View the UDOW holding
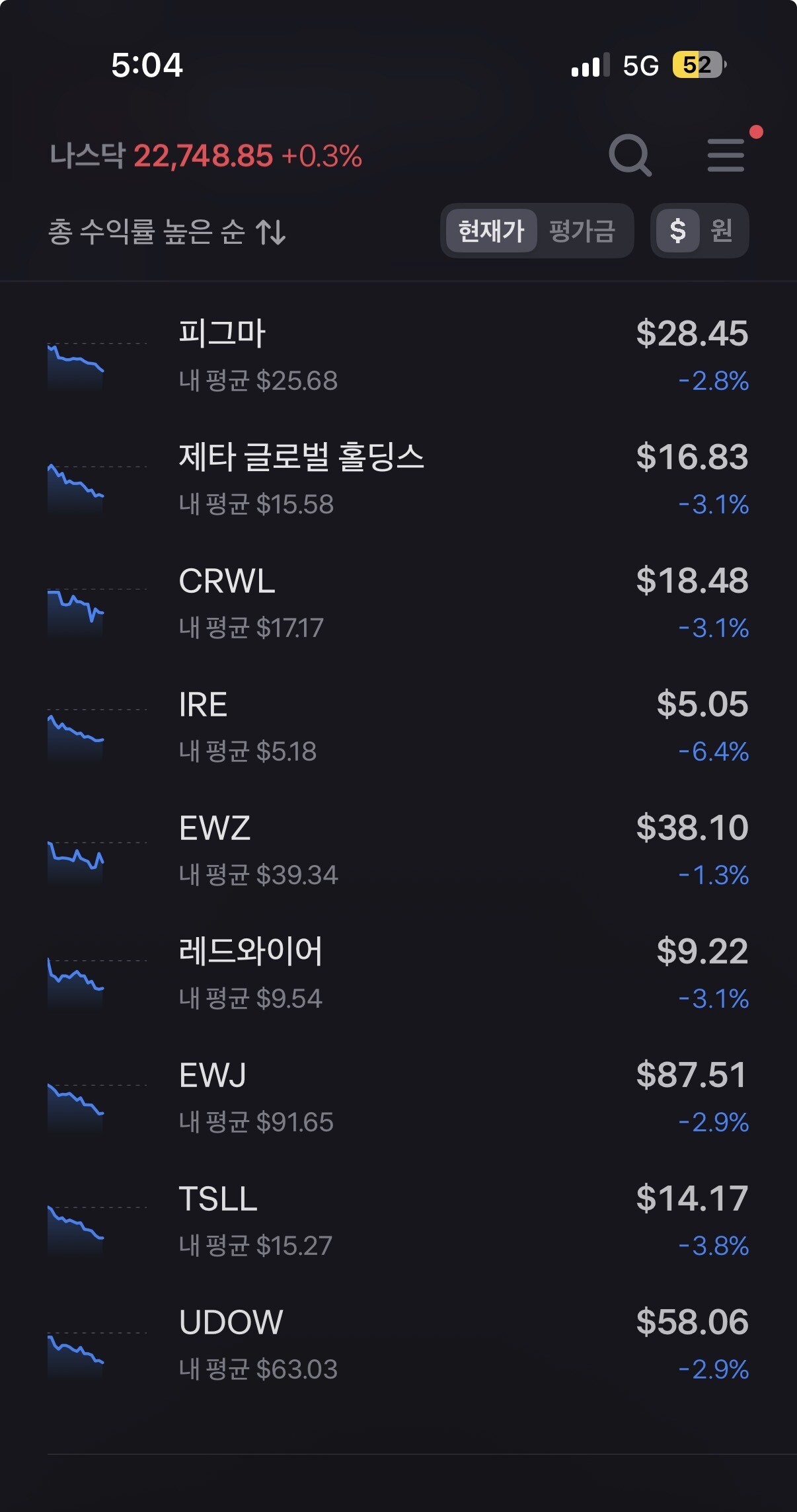797x1512 pixels. pos(398,1345)
